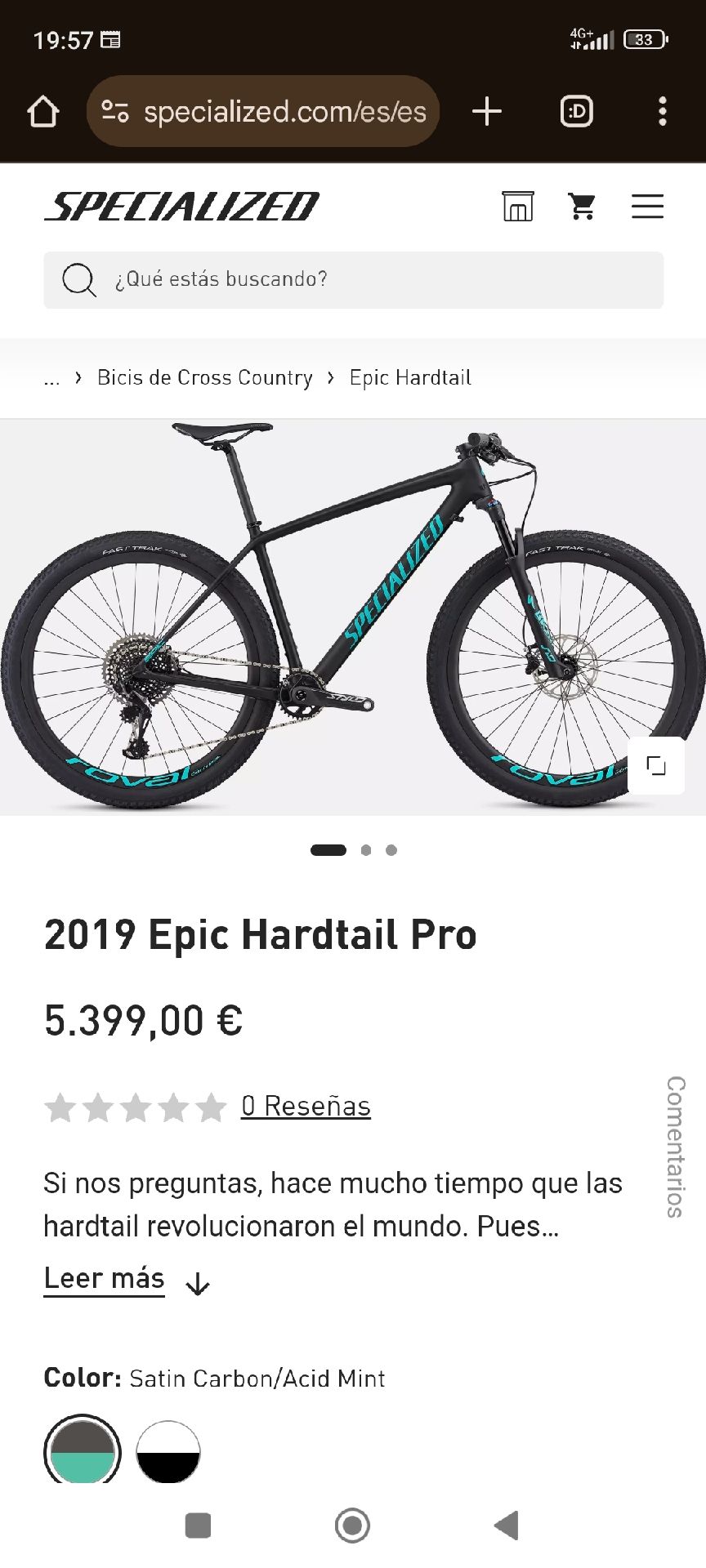View the 0 Reseñas reviews link
This screenshot has height=1568, width=706.
click(306, 1106)
